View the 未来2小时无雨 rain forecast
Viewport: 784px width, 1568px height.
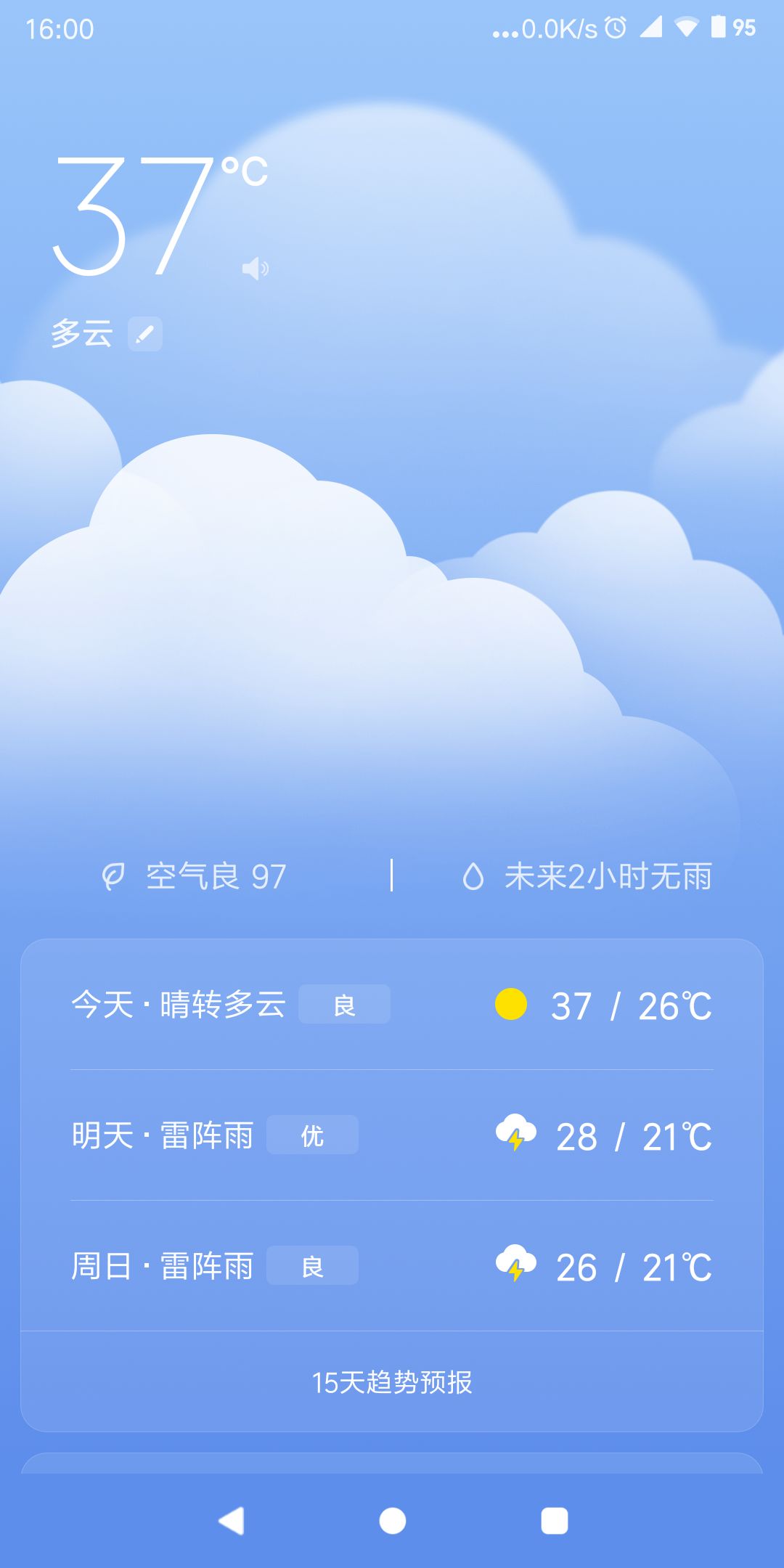tap(588, 876)
